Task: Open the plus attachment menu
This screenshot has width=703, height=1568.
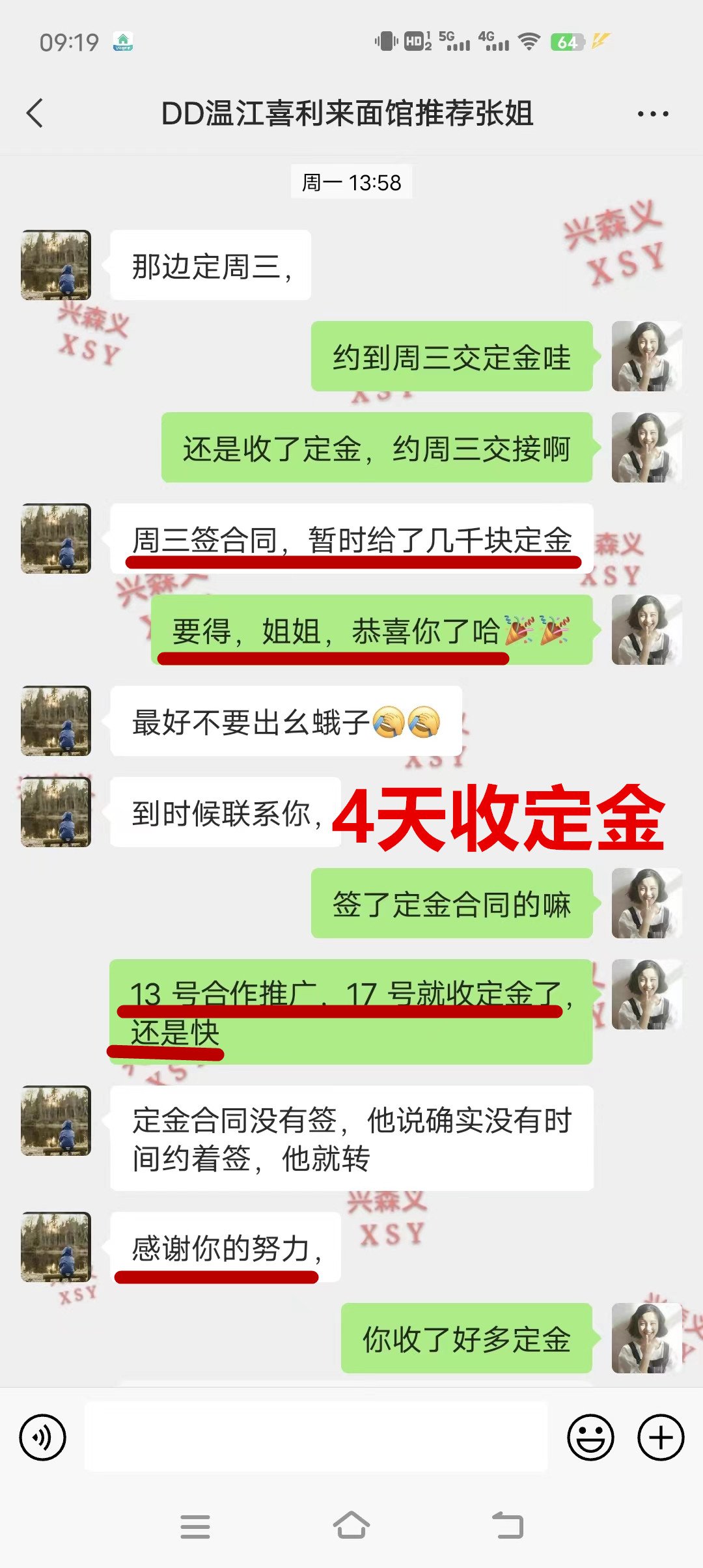Action: coord(660,1437)
